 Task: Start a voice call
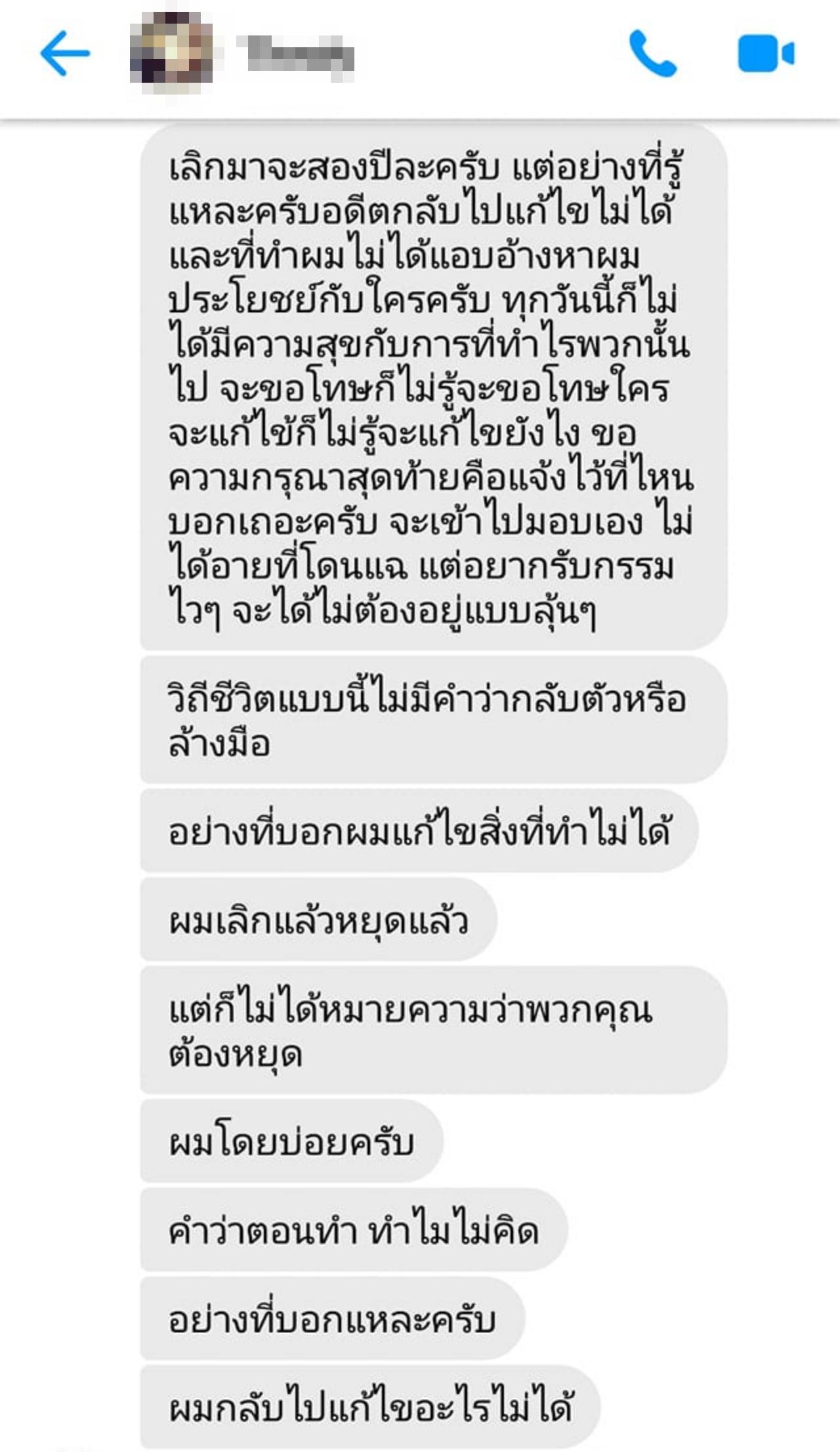[x=652, y=53]
